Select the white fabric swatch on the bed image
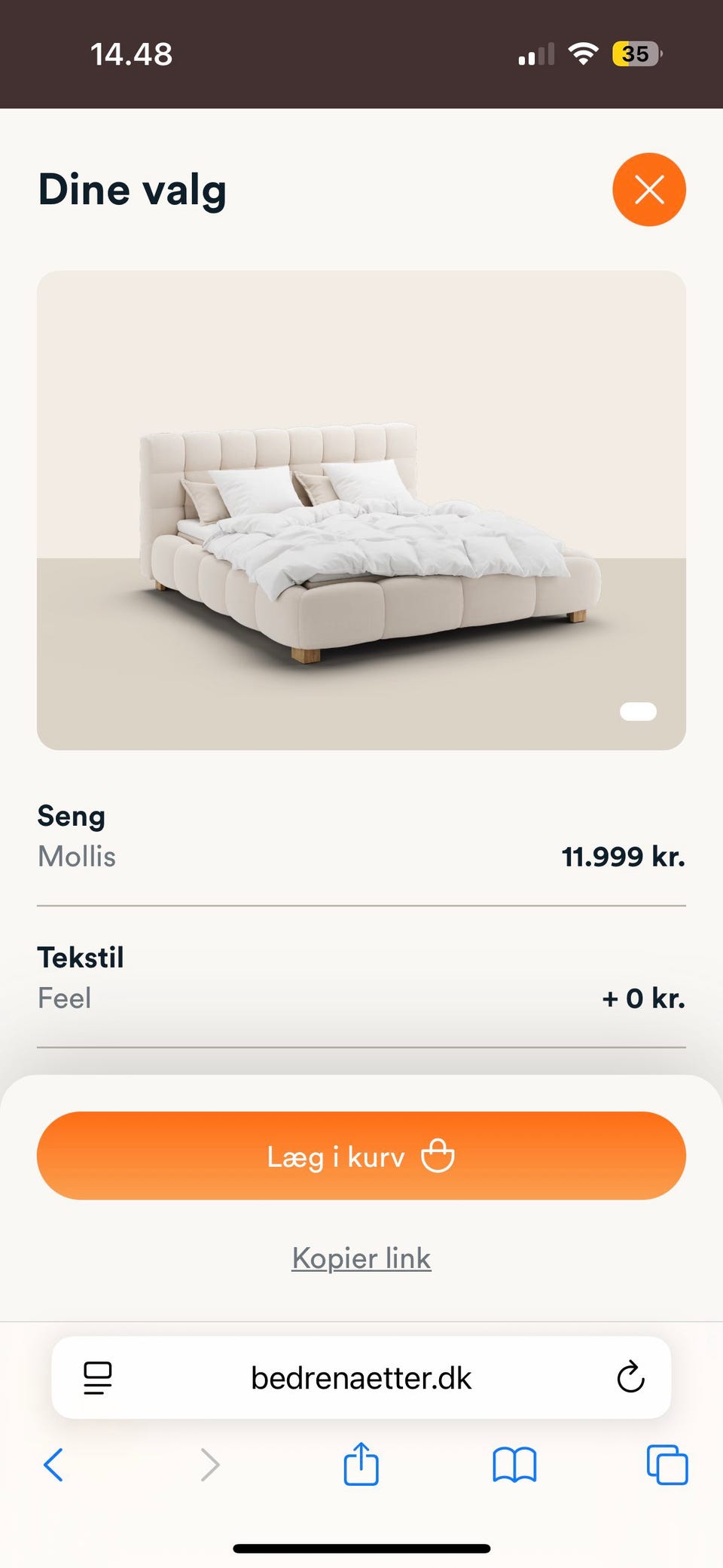The height and width of the screenshot is (1568, 723). (636, 711)
